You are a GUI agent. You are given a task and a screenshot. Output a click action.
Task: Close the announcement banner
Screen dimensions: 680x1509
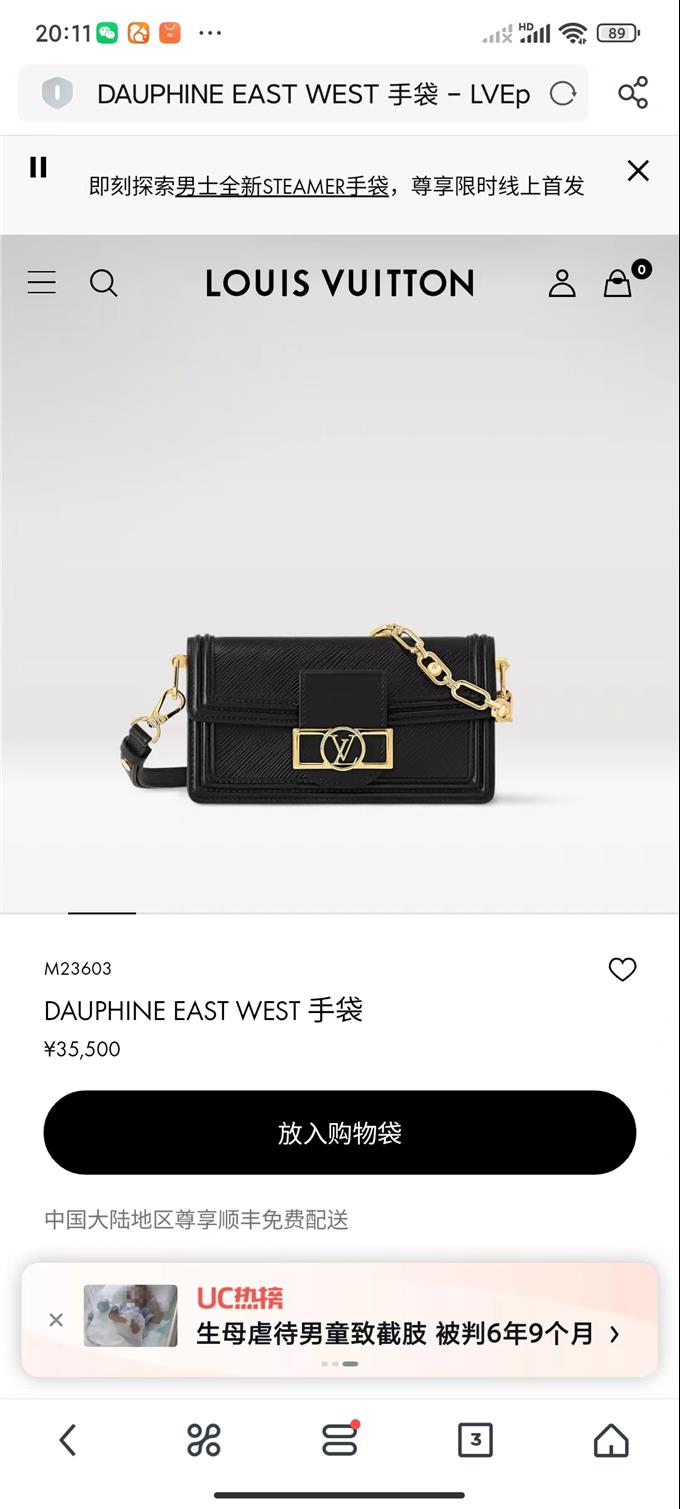638,171
